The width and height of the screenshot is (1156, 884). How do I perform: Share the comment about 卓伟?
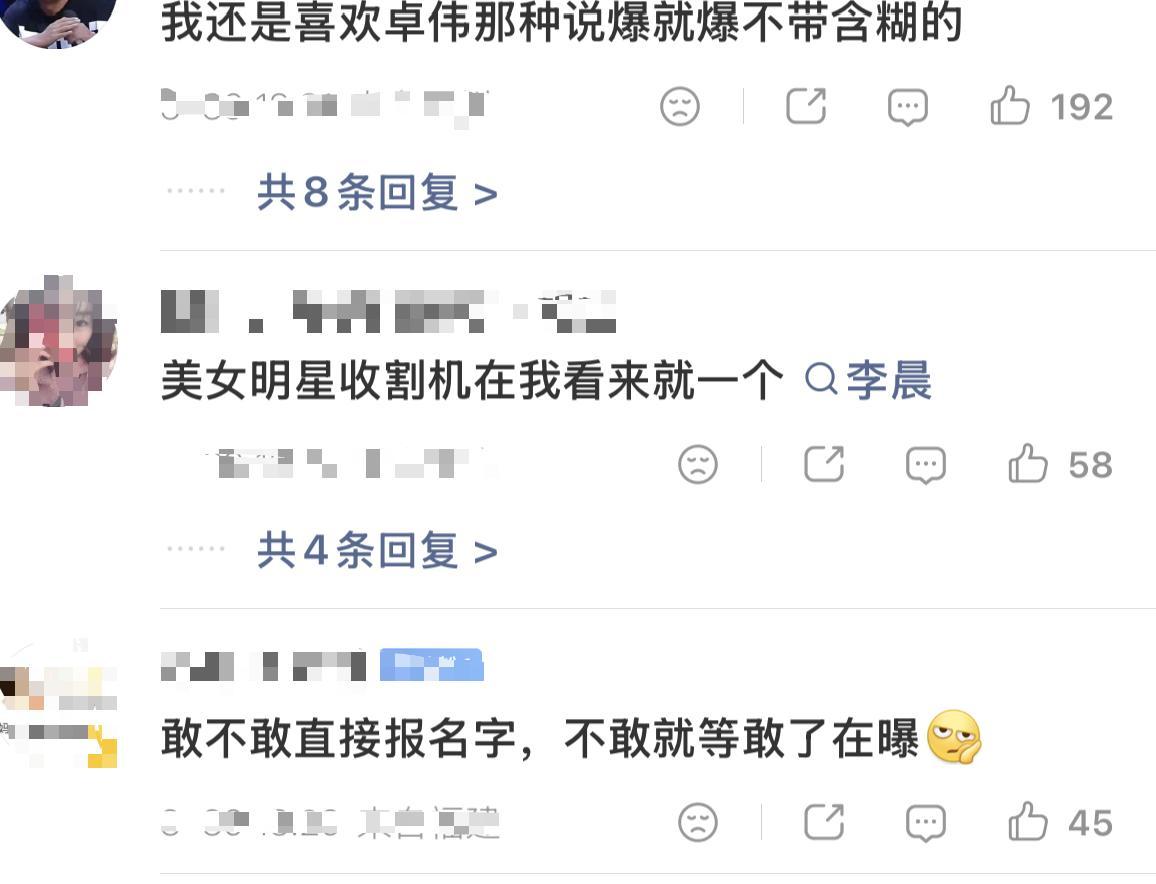pos(806,106)
